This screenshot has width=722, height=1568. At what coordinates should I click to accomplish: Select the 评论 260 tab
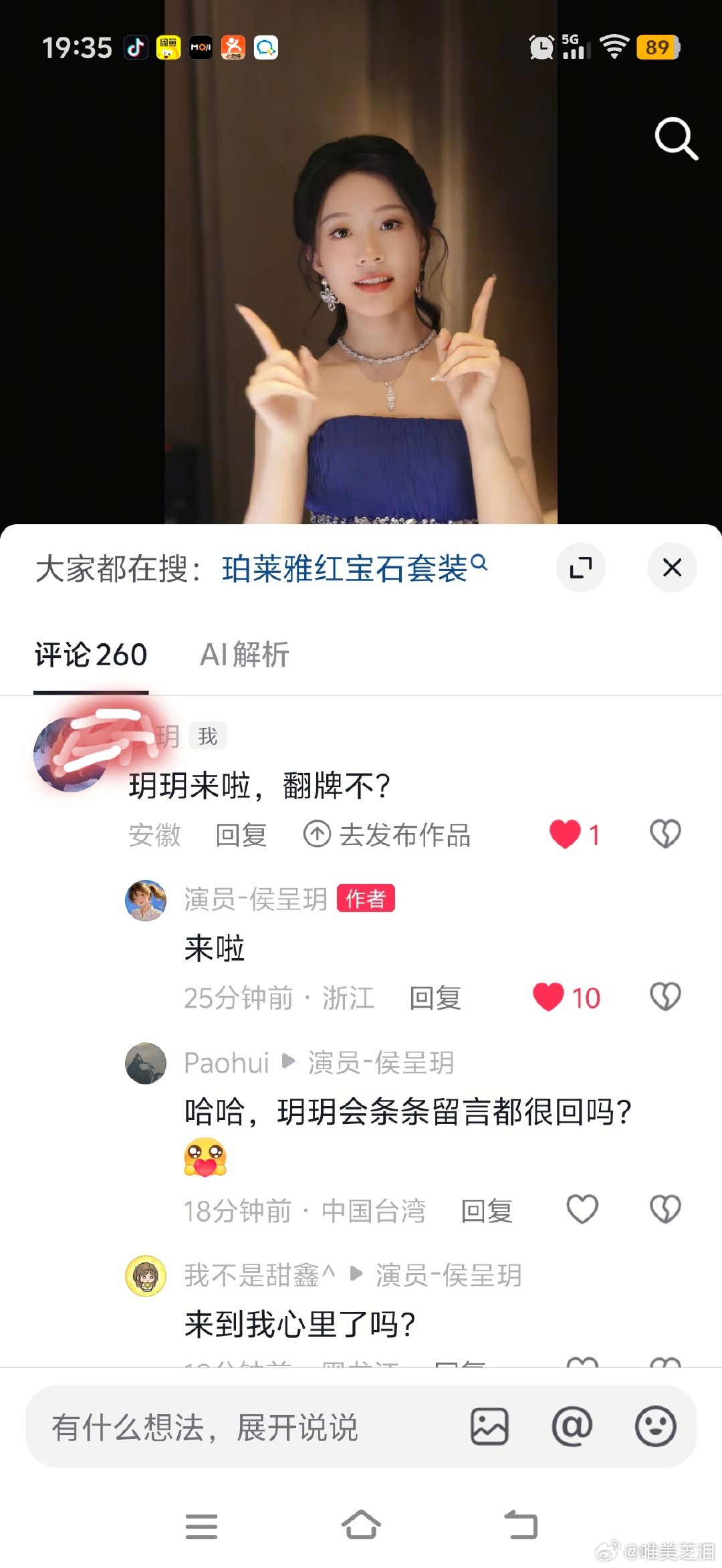(91, 655)
